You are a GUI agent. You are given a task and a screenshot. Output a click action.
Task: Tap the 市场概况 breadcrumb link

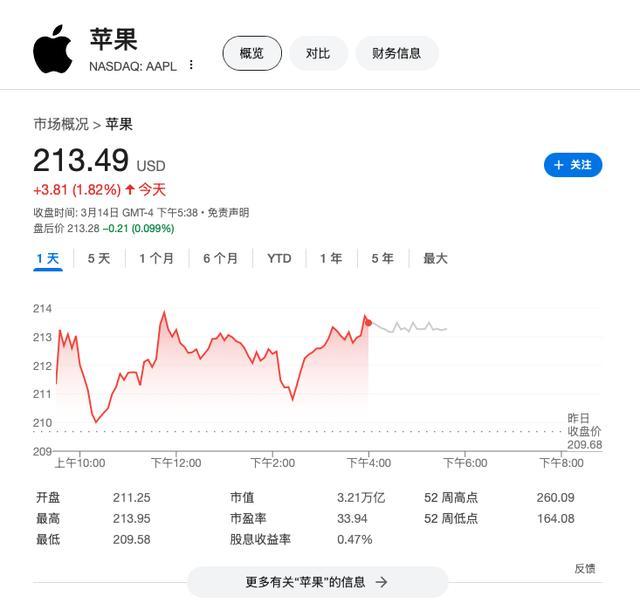click(x=61, y=124)
